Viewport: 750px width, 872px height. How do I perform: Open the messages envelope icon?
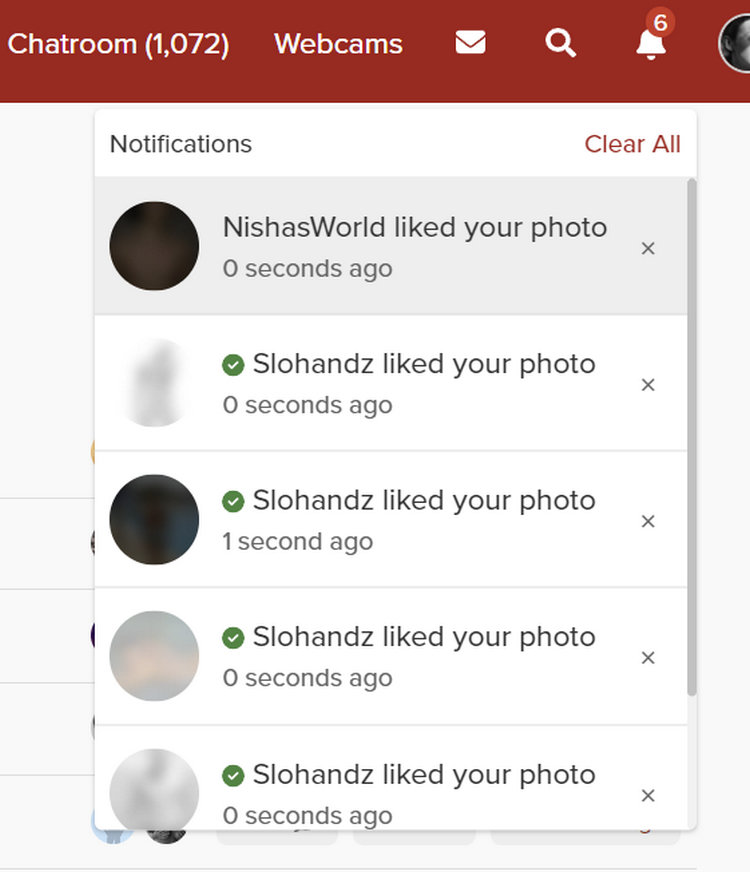470,43
